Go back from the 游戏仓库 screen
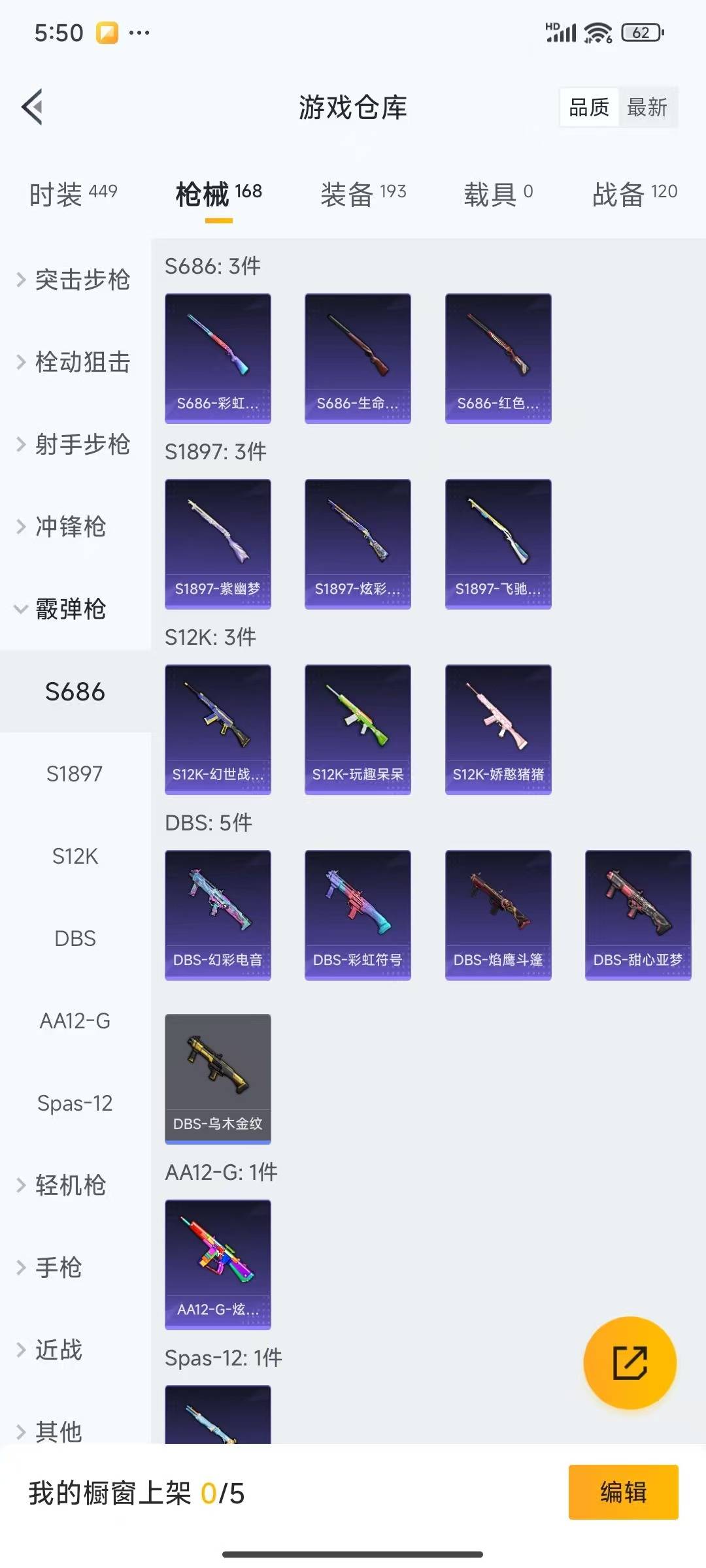This screenshot has height=1568, width=706. click(x=33, y=106)
